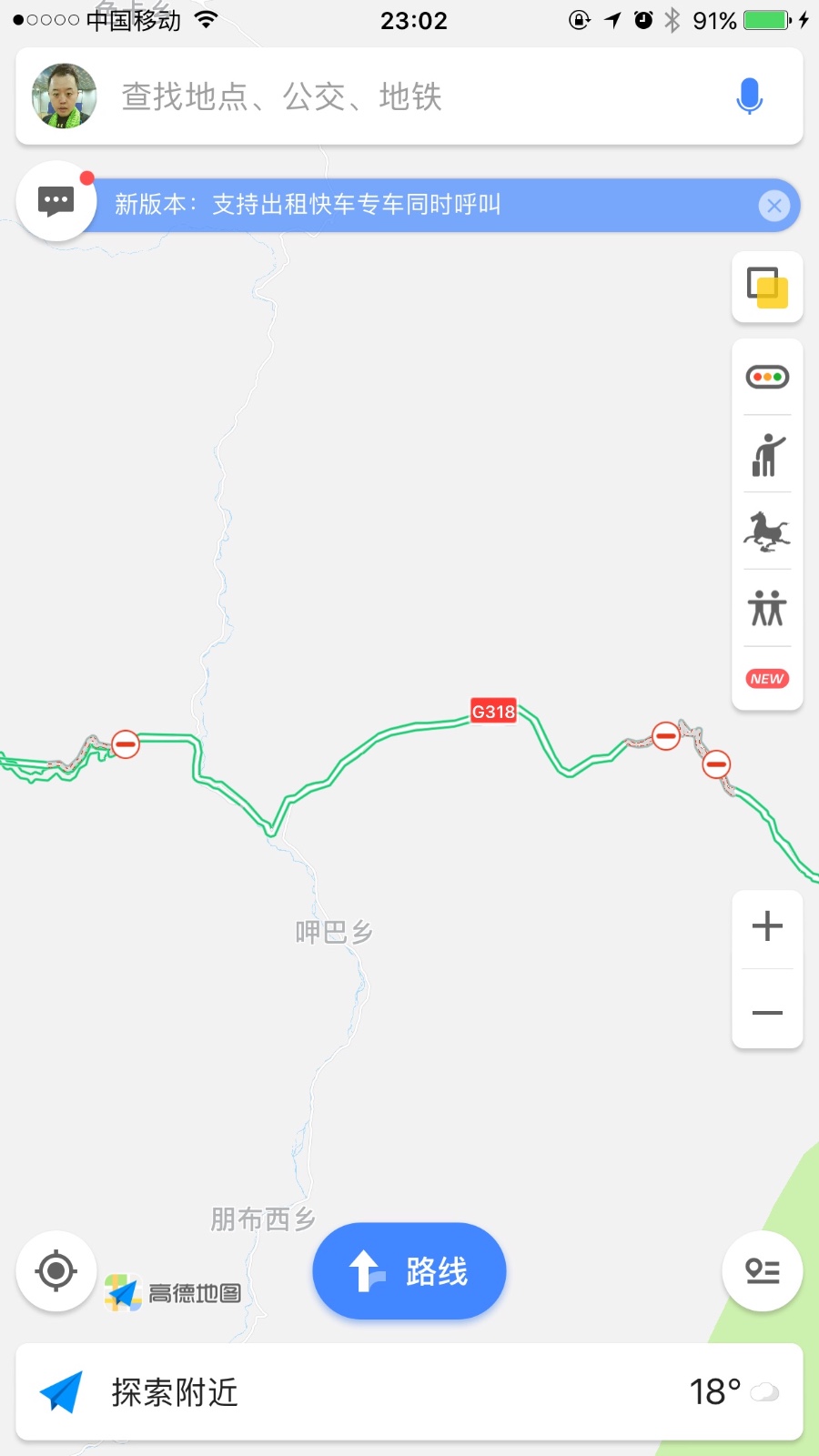Open the search box for places and transit
The image size is (819, 1456).
409,96
